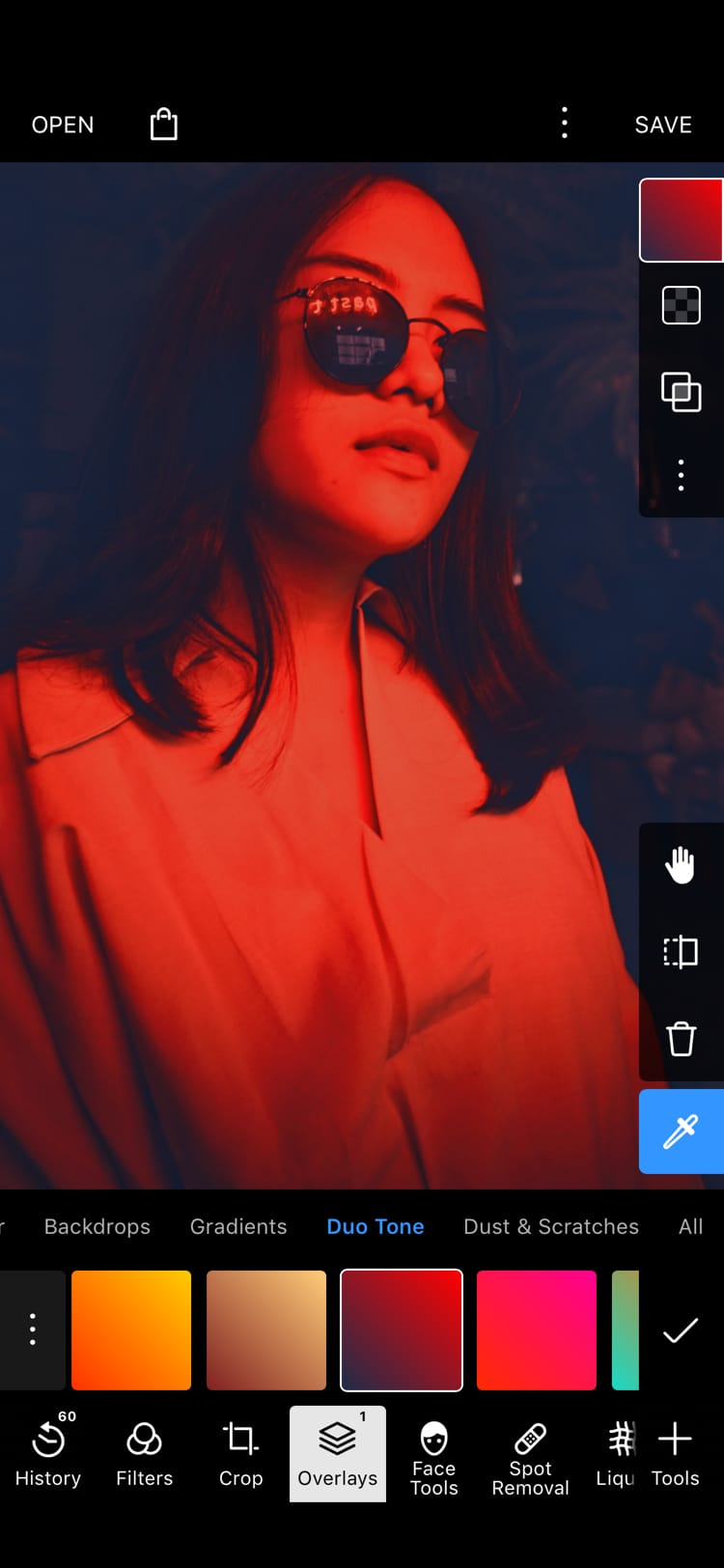Open the shop bag icon

164,125
